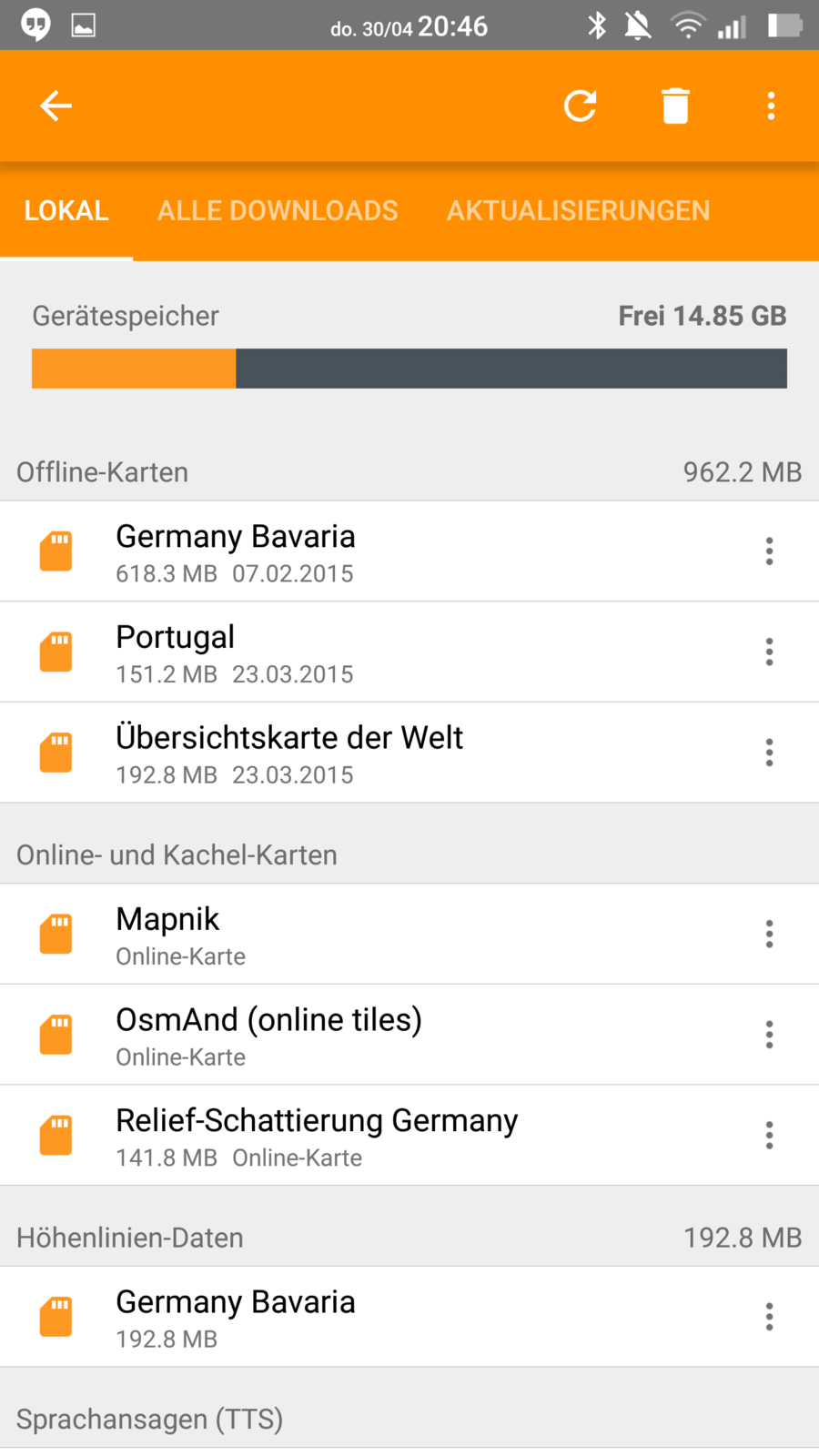Screen dimensions: 819x1456
Task: Open Relief-Schattierung Germany entry
Action: click(364, 1136)
